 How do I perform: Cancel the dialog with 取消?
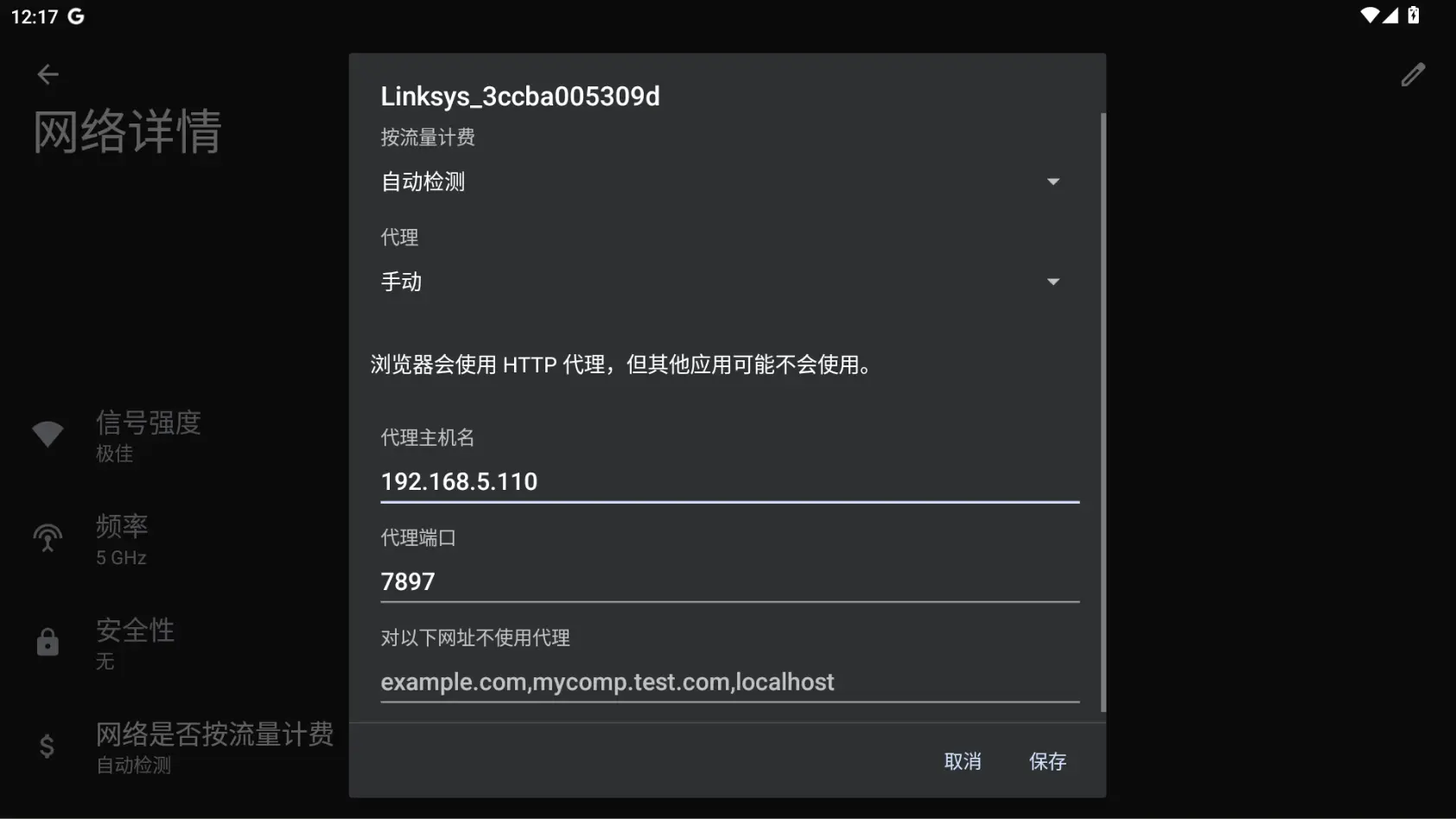[963, 762]
